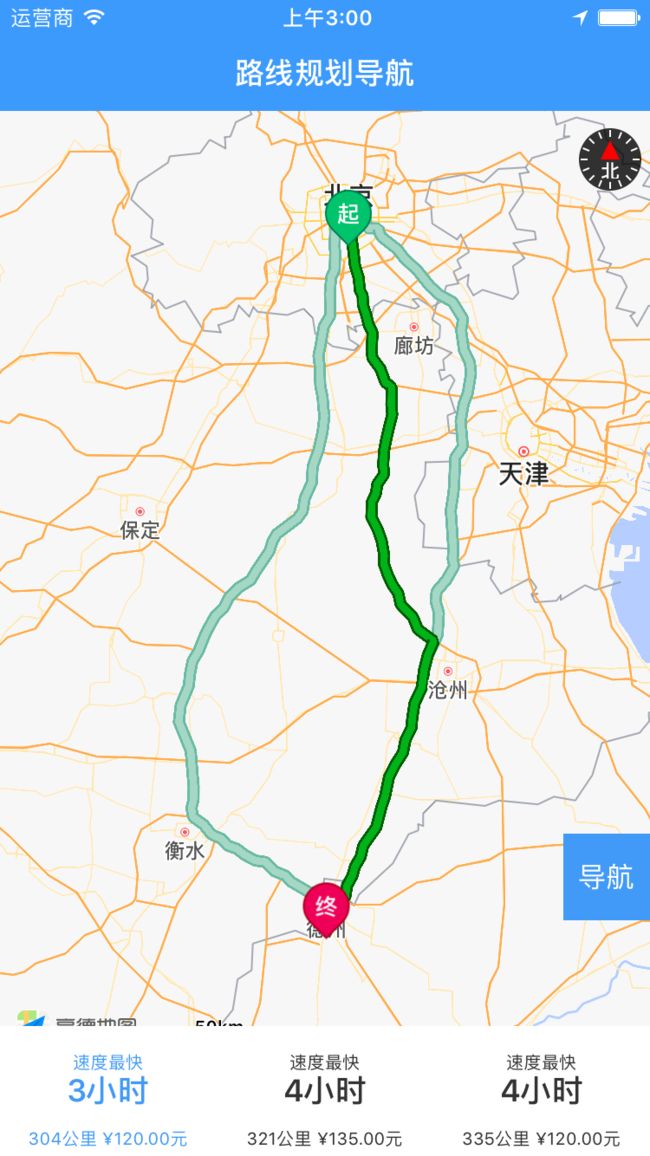Tap the red 终 destination marker

click(326, 908)
